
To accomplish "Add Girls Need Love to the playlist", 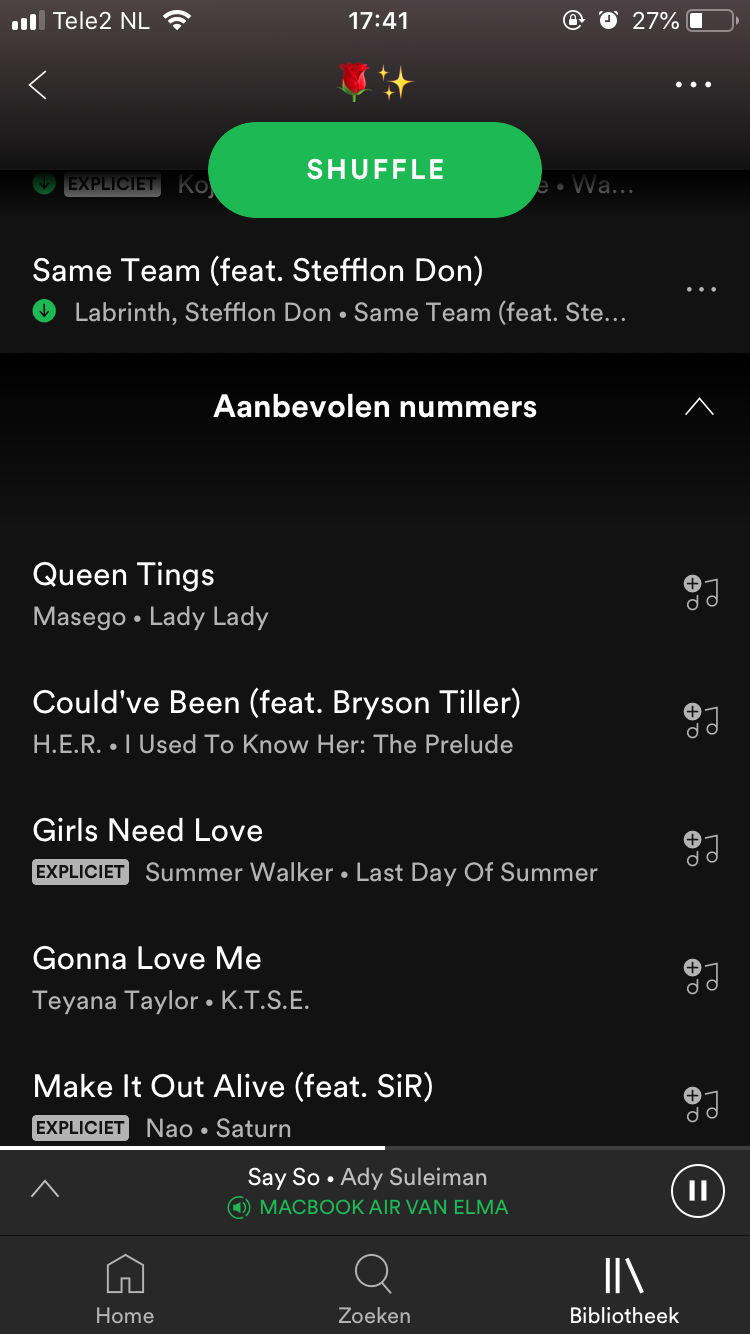I will pyautogui.click(x=701, y=849).
